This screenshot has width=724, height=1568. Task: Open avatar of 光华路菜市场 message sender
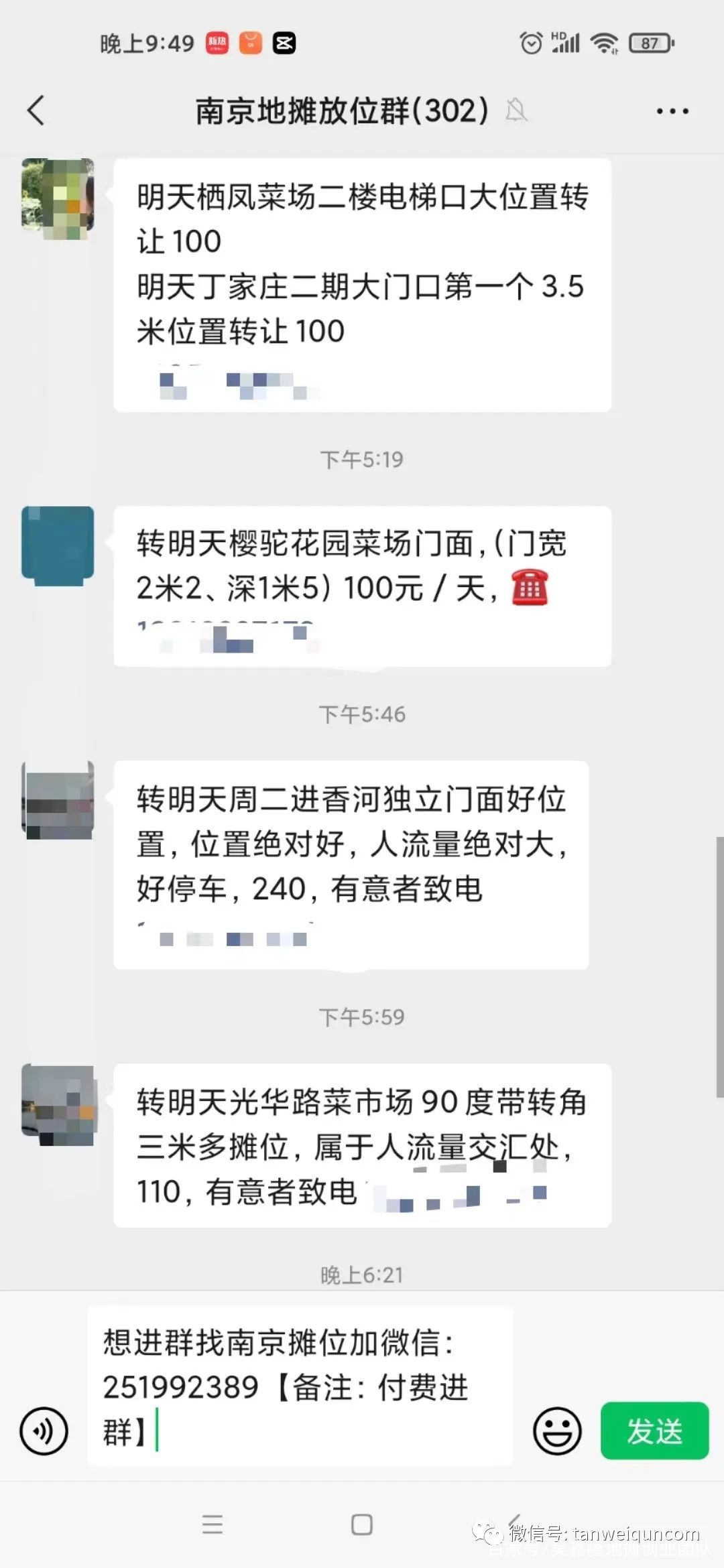[x=58, y=1104]
